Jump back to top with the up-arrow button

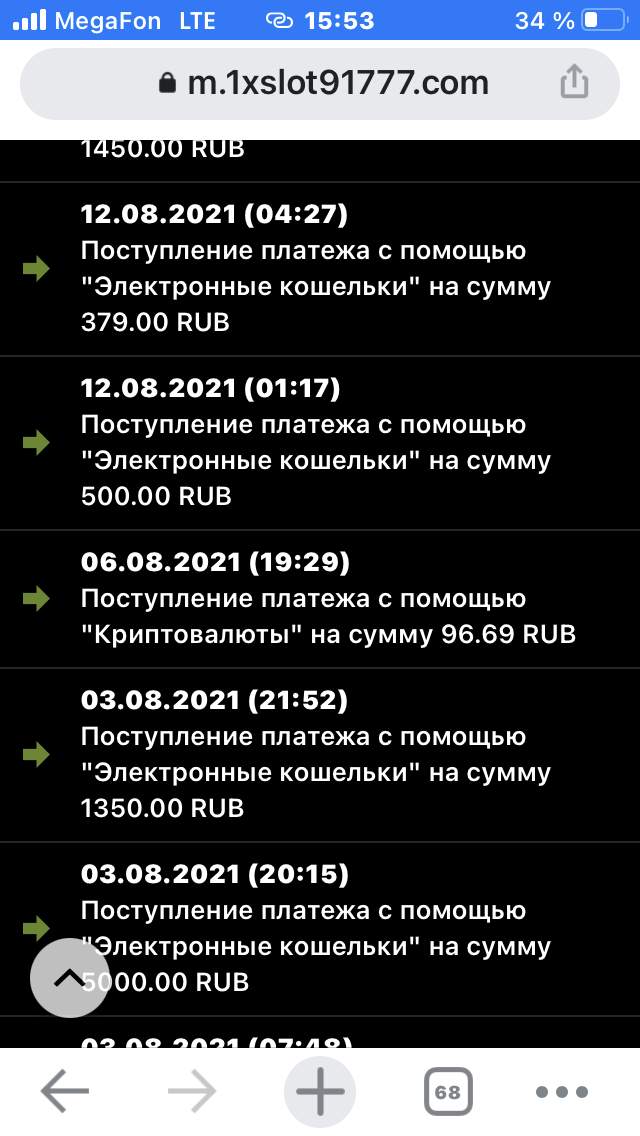tap(69, 978)
